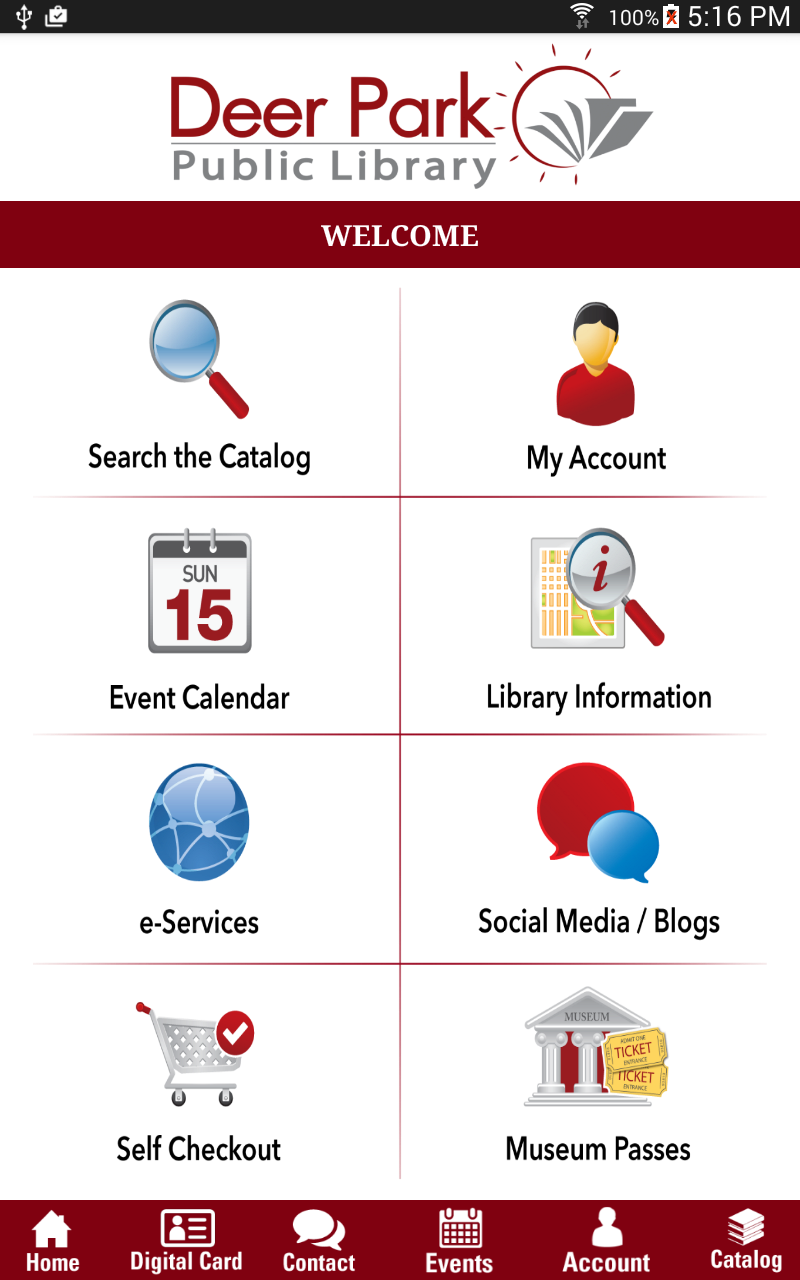Open Self Checkout via the shopping cart icon
The image size is (800, 1280).
[197, 1048]
